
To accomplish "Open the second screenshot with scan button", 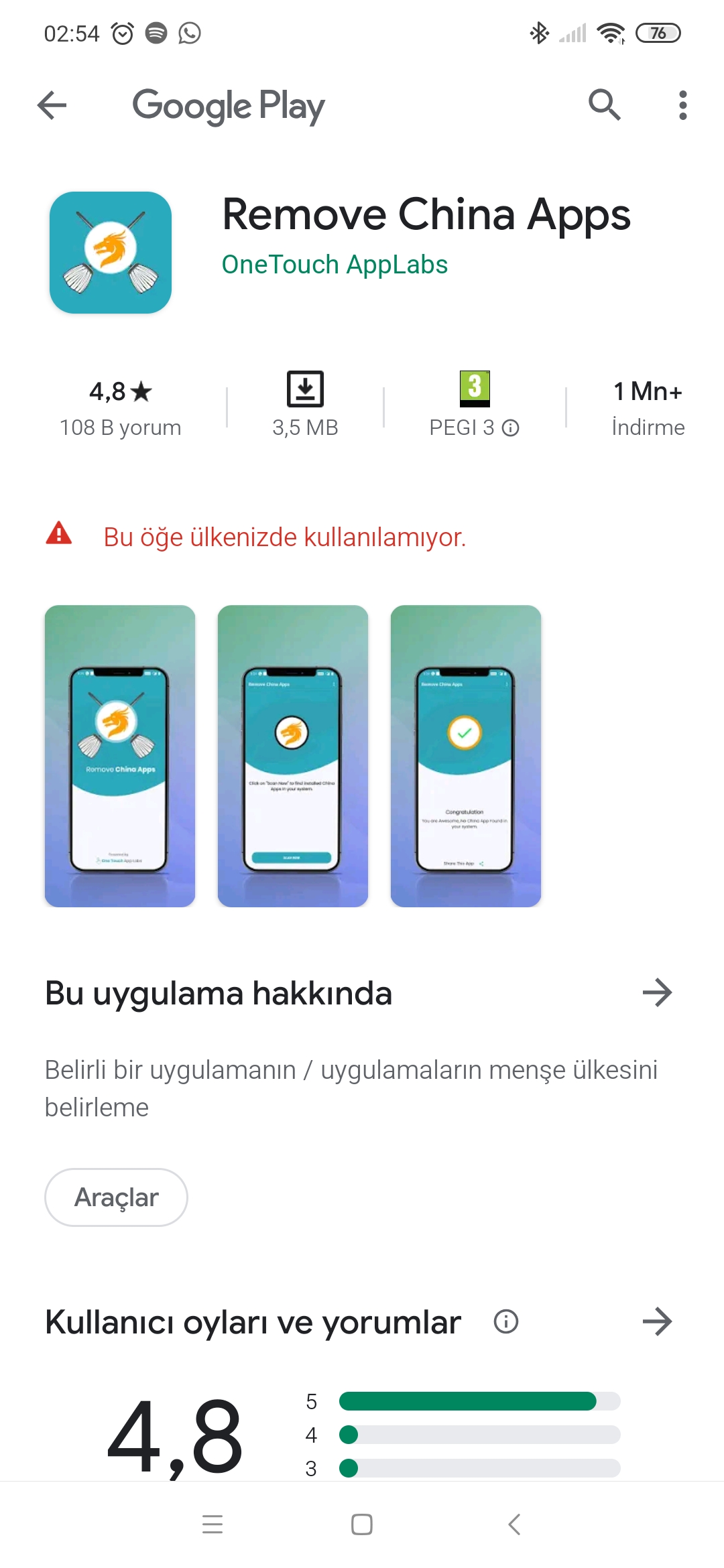I will point(293,756).
